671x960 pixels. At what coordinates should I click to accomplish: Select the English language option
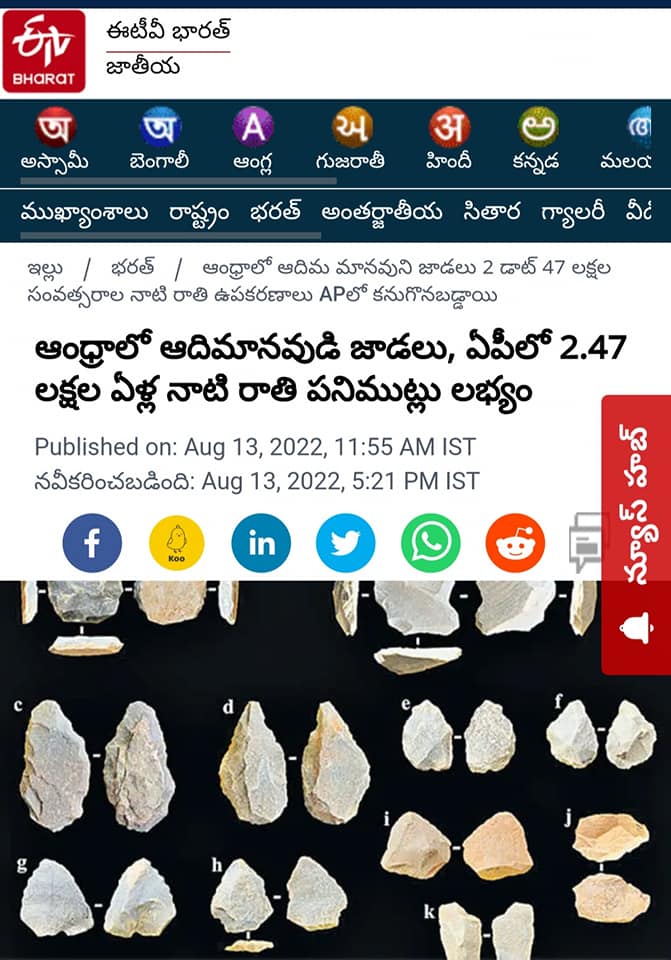(x=252, y=141)
